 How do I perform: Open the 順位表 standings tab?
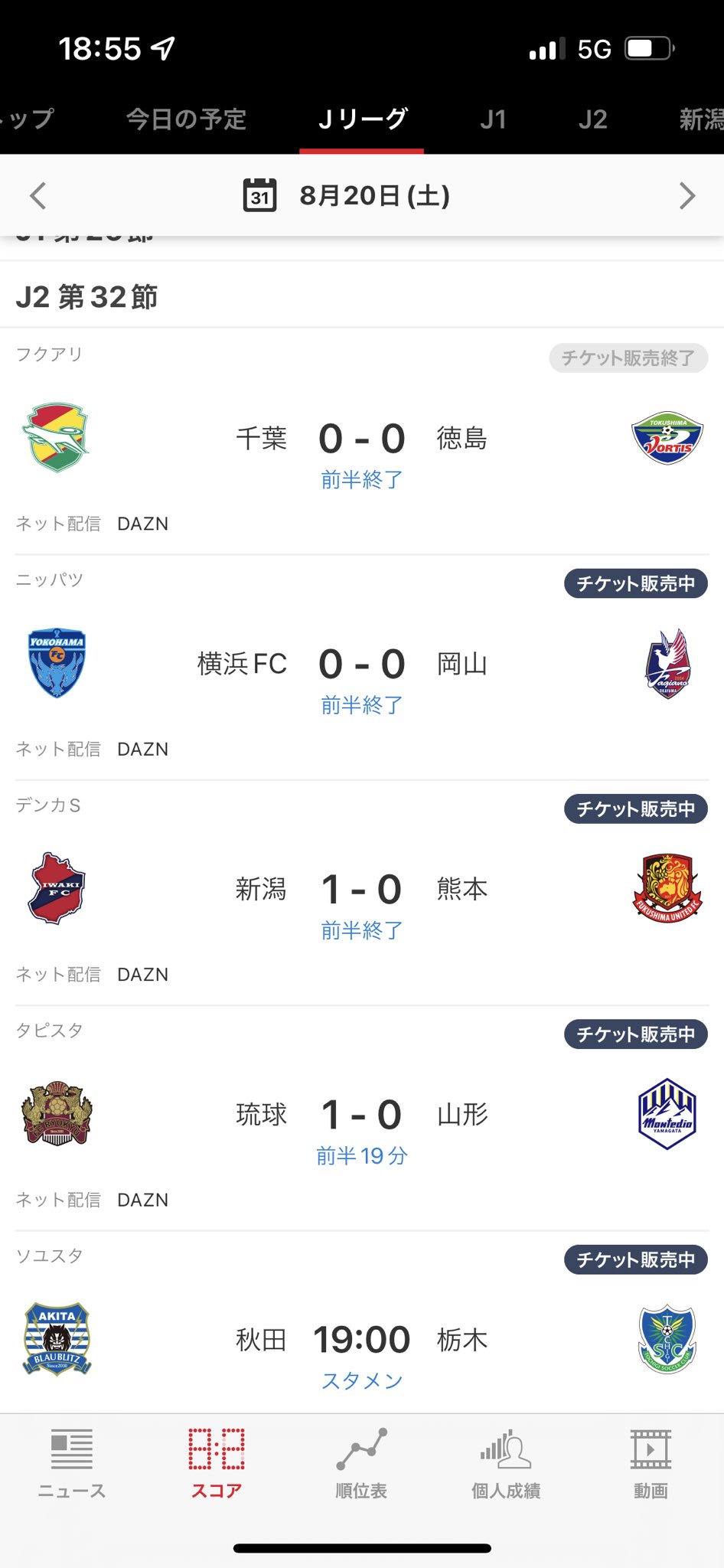361,1463
